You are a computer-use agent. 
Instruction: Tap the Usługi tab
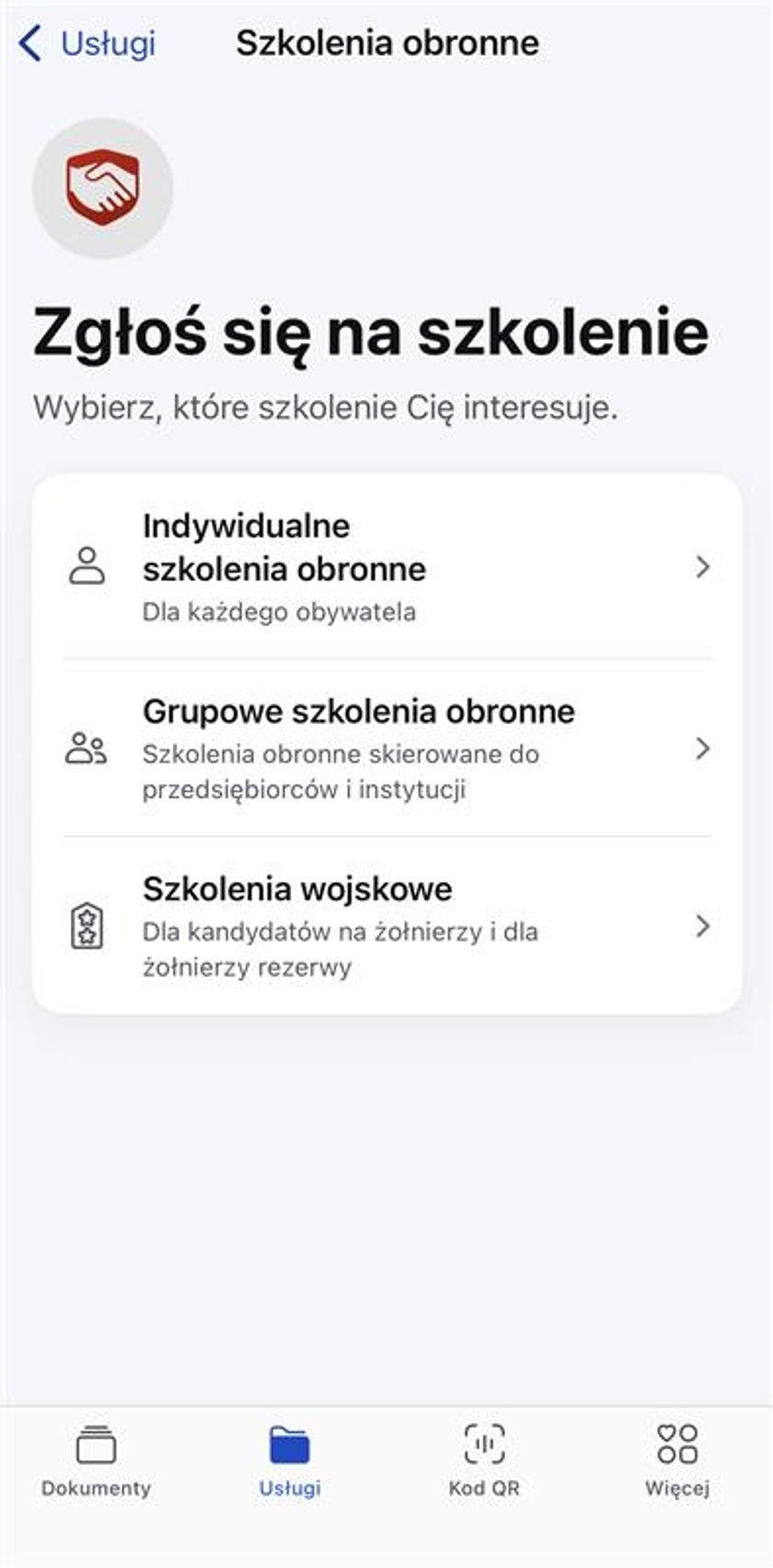pos(290,1461)
